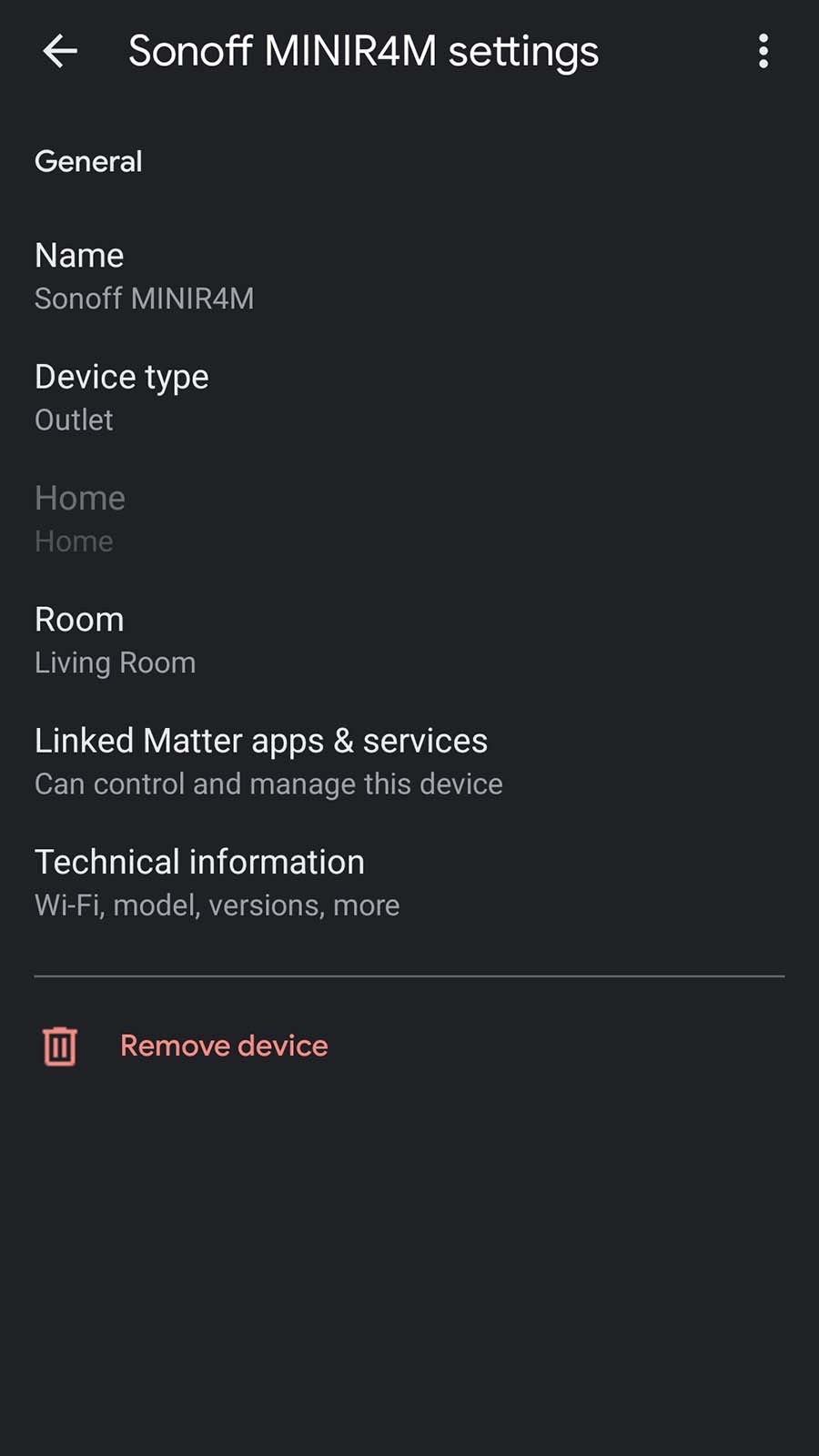The width and height of the screenshot is (819, 1456).
Task: Open Linked Matter apps & services
Action: (261, 760)
